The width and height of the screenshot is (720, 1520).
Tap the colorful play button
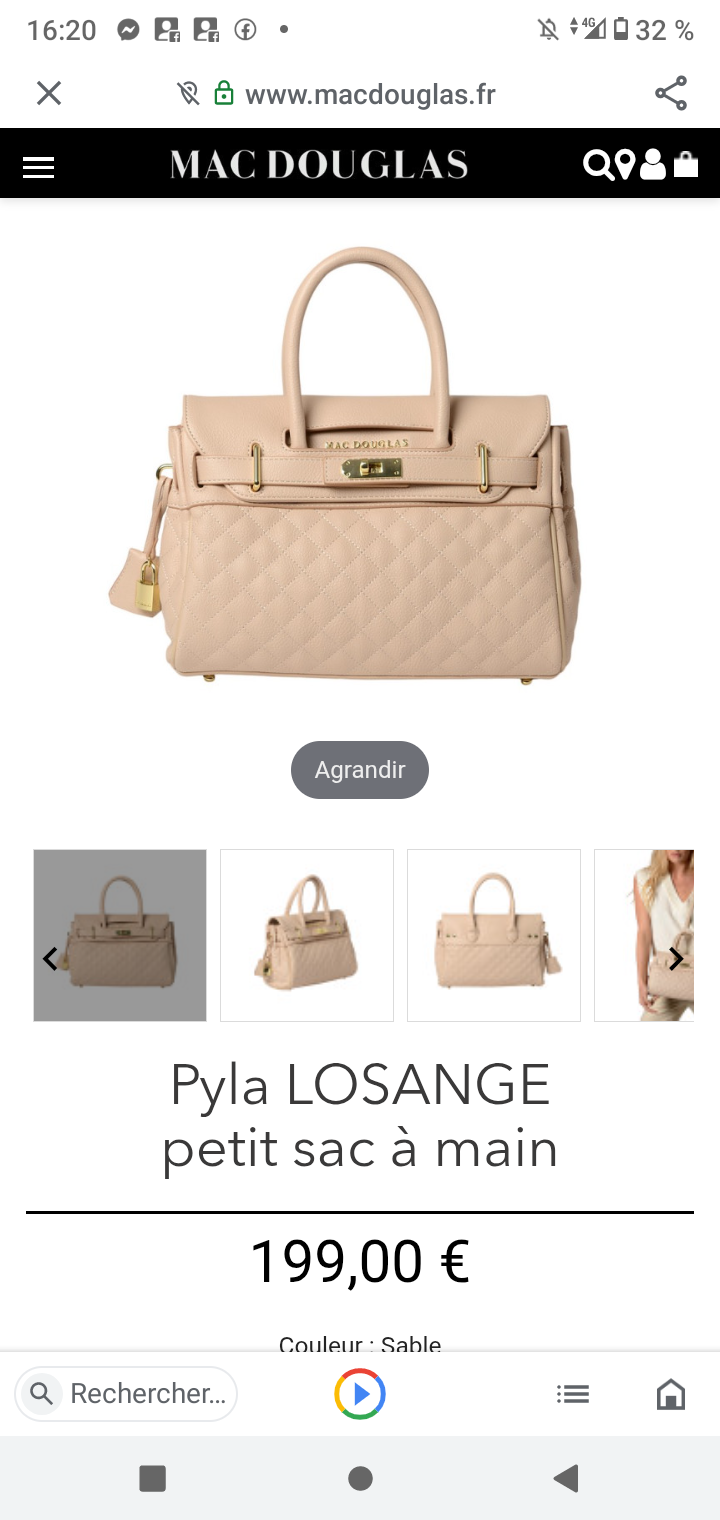click(x=360, y=1393)
